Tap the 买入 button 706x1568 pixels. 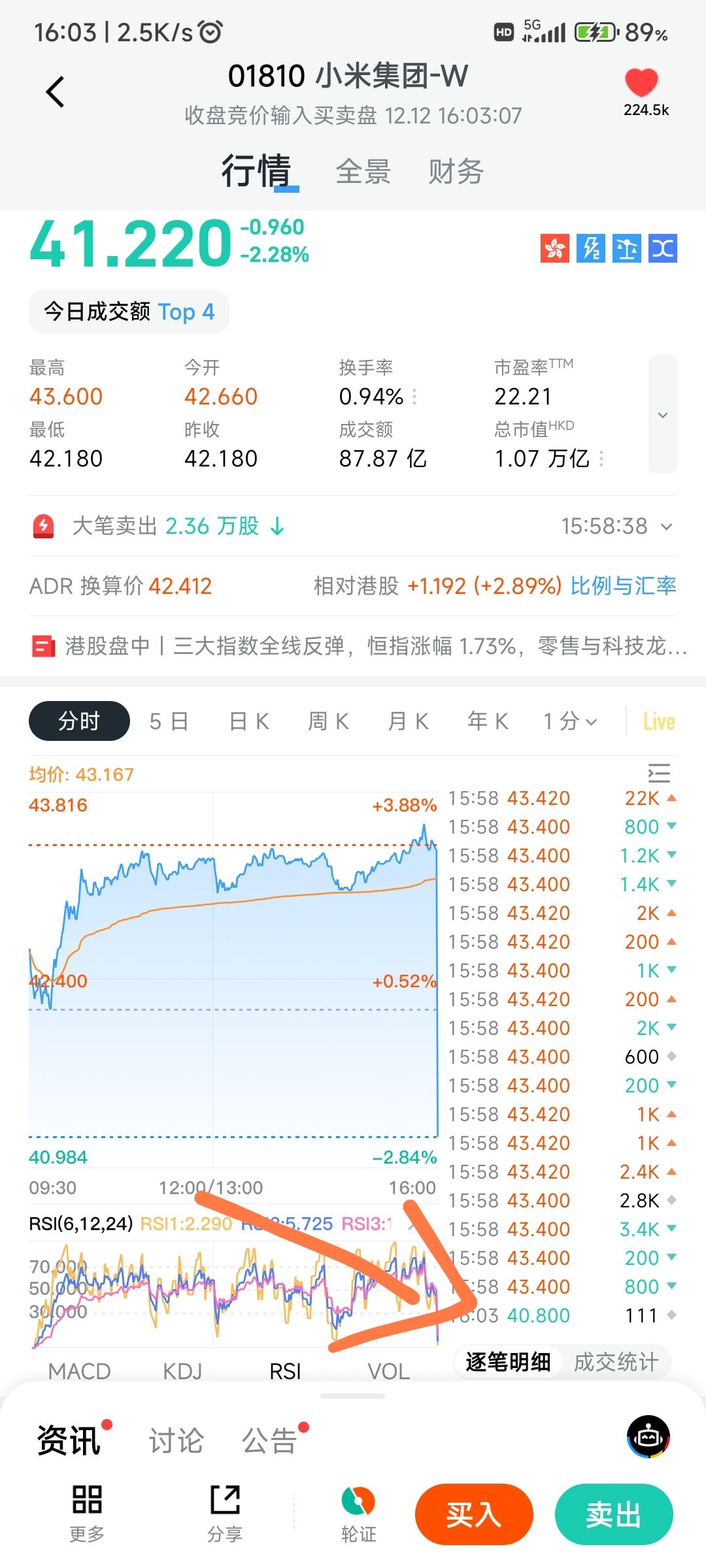pyautogui.click(x=474, y=1514)
